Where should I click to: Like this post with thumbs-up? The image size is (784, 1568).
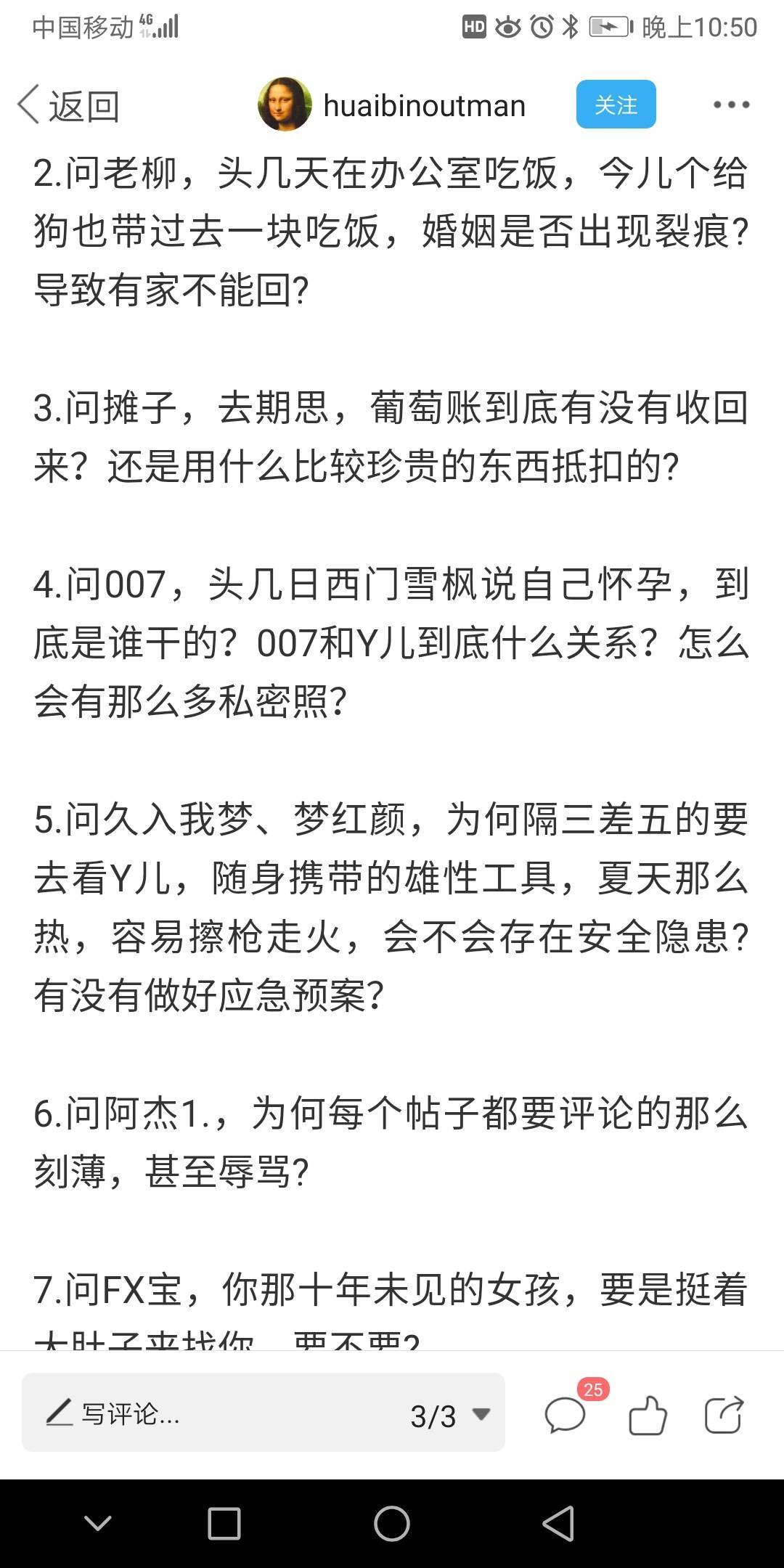[647, 1415]
